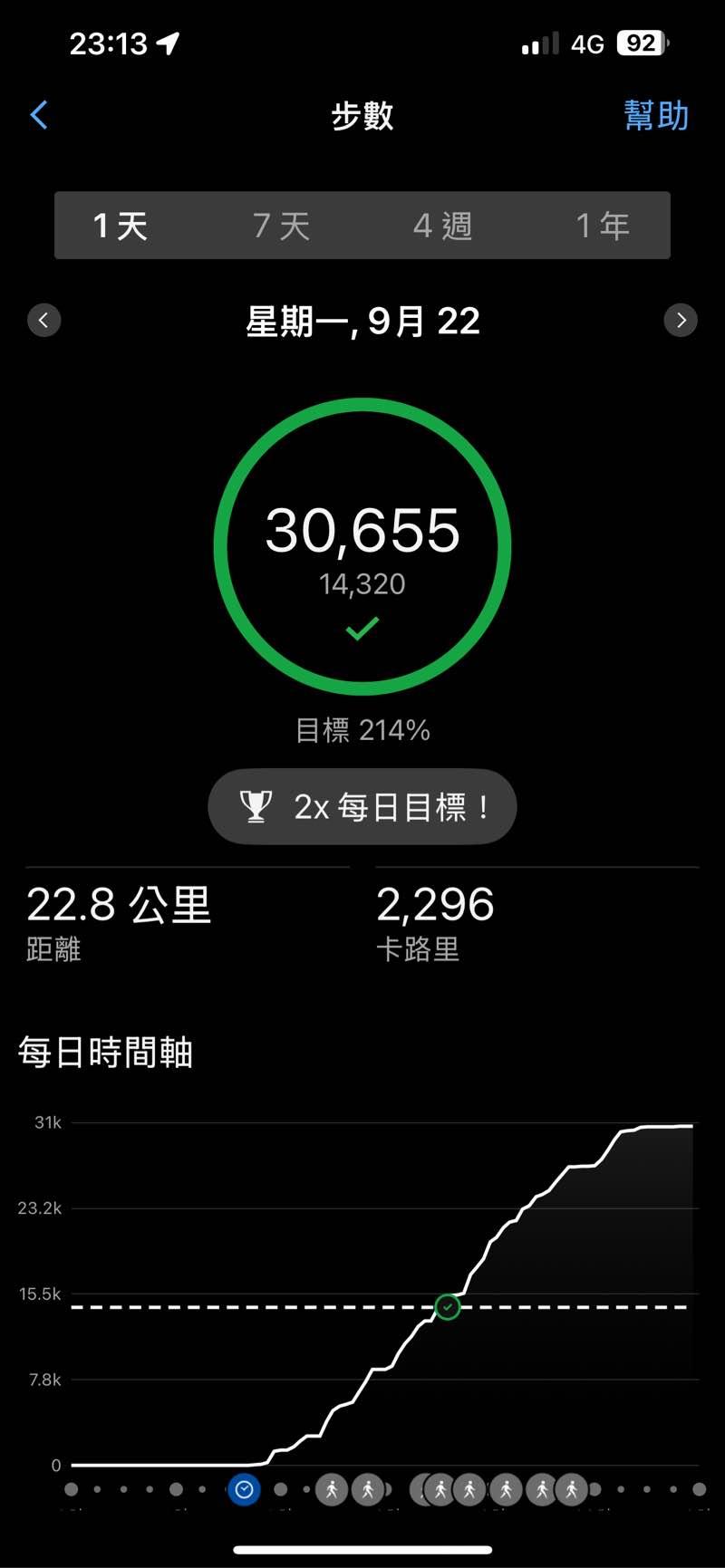Image resolution: width=725 pixels, height=1568 pixels.
Task: Switch to the 7 天 view
Action: (x=281, y=226)
